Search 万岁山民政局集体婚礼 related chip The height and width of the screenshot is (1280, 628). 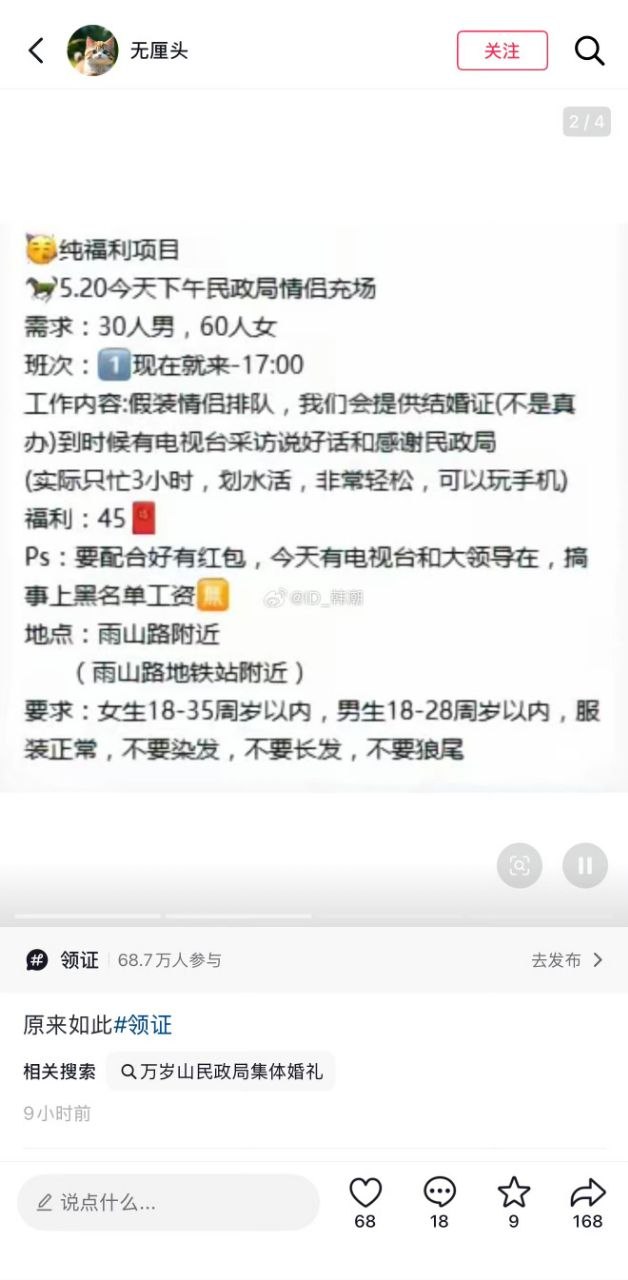point(221,1071)
